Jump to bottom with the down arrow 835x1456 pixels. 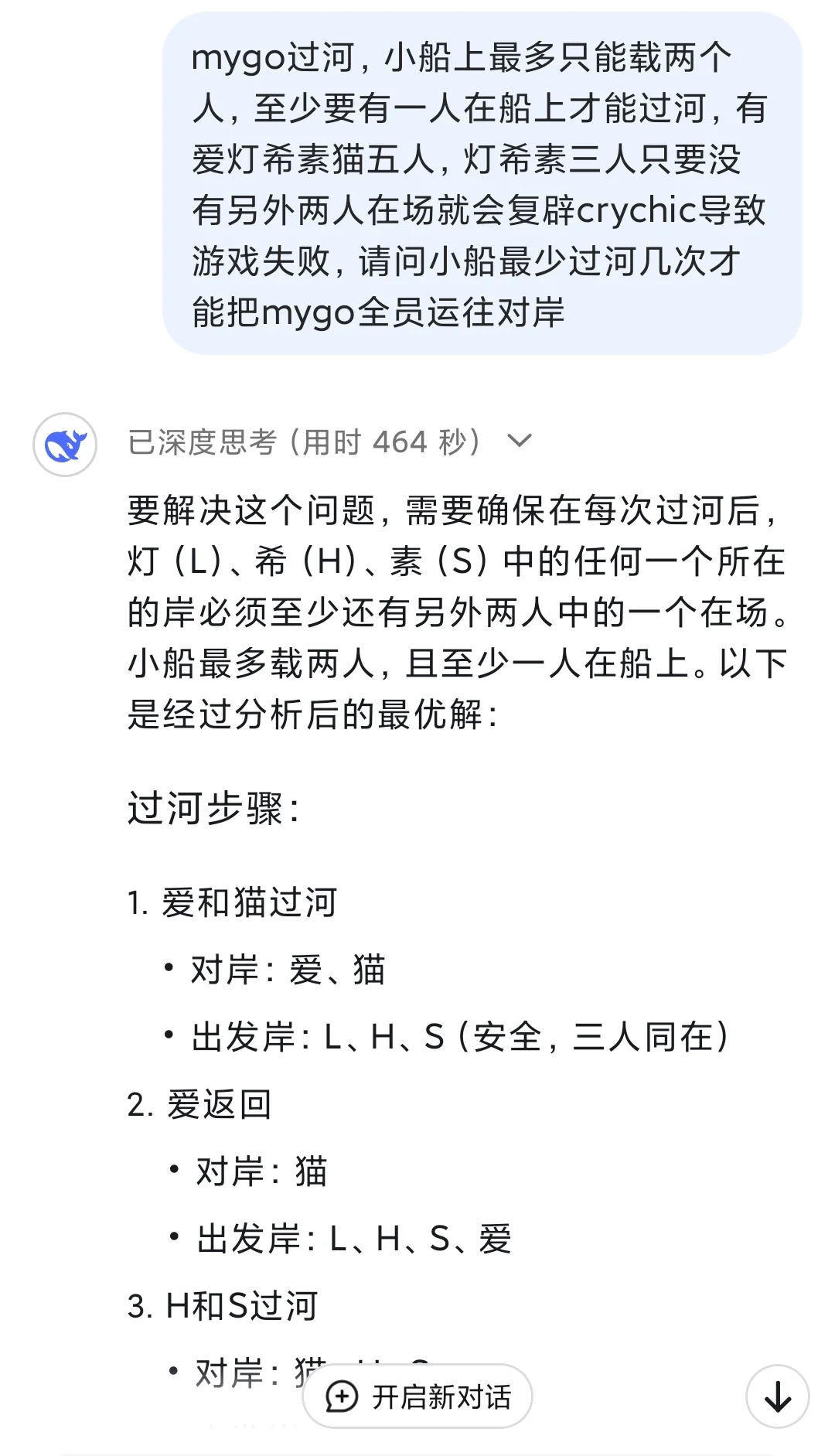777,1396
